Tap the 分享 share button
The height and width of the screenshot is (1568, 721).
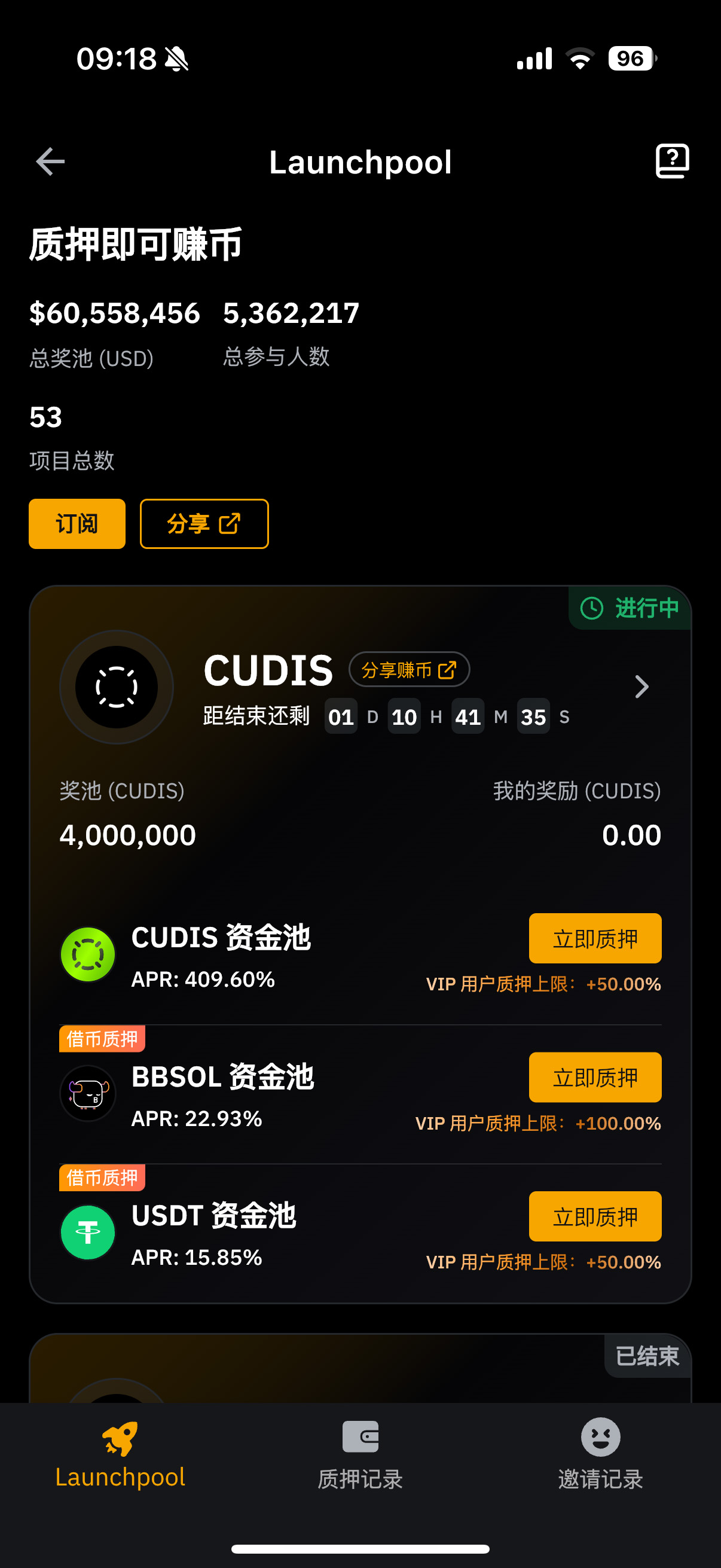pyautogui.click(x=204, y=523)
